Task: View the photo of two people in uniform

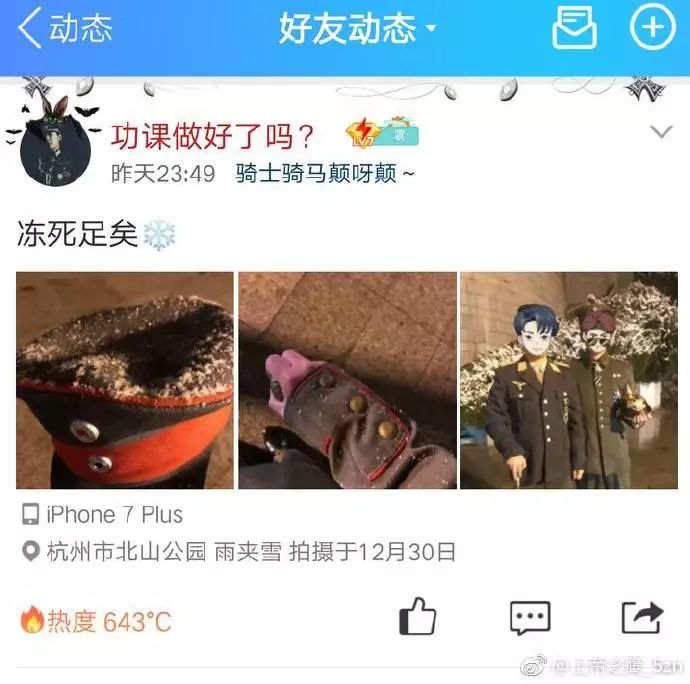Action: (x=568, y=380)
